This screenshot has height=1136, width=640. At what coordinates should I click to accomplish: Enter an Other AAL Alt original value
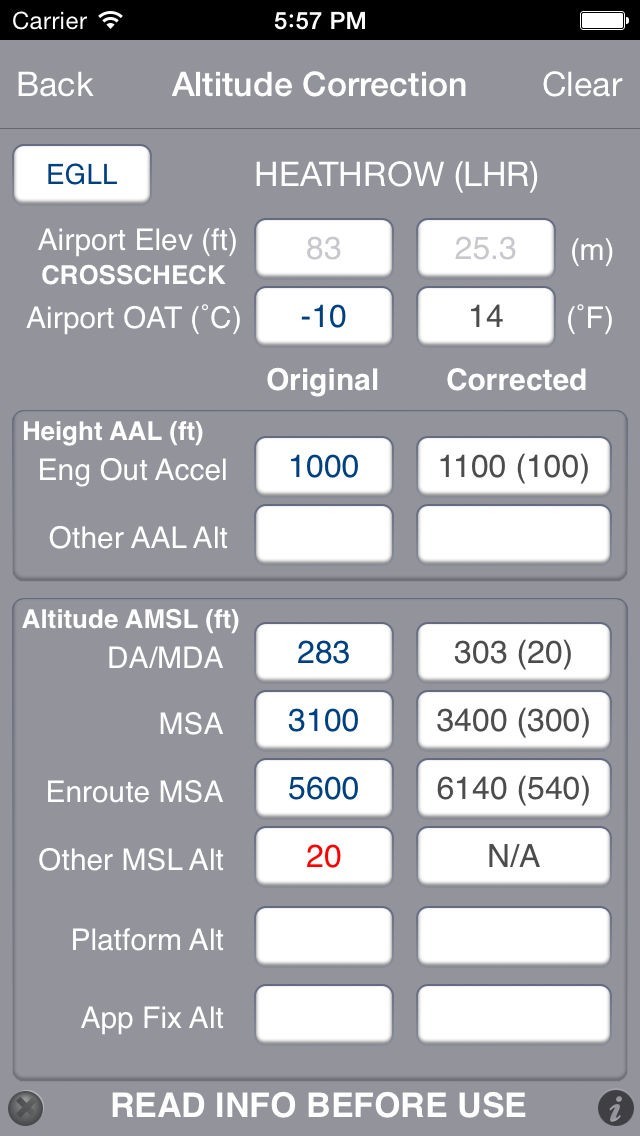click(x=324, y=535)
